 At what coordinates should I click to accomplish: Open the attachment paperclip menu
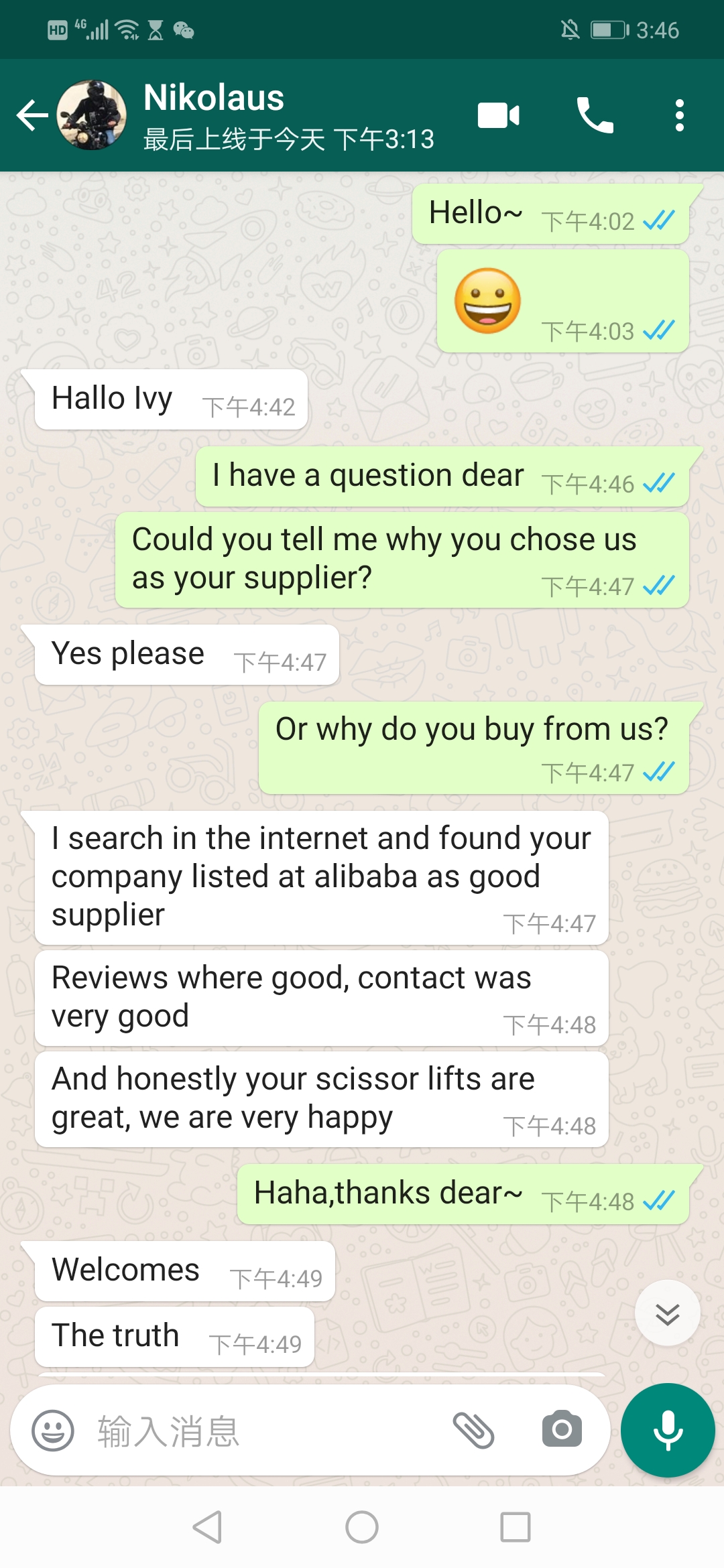tap(474, 1430)
